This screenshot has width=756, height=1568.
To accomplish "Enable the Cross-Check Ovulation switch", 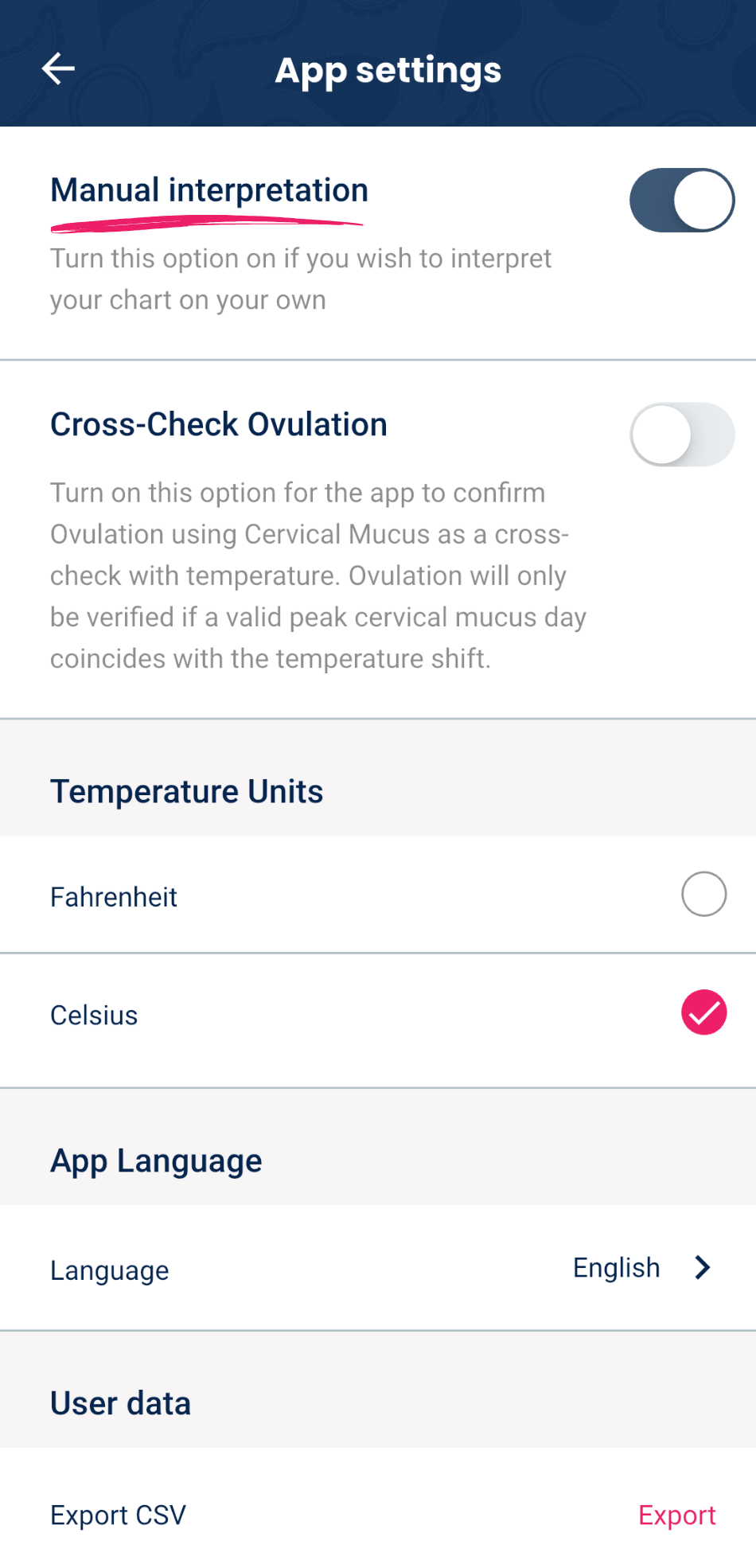I will point(681,435).
